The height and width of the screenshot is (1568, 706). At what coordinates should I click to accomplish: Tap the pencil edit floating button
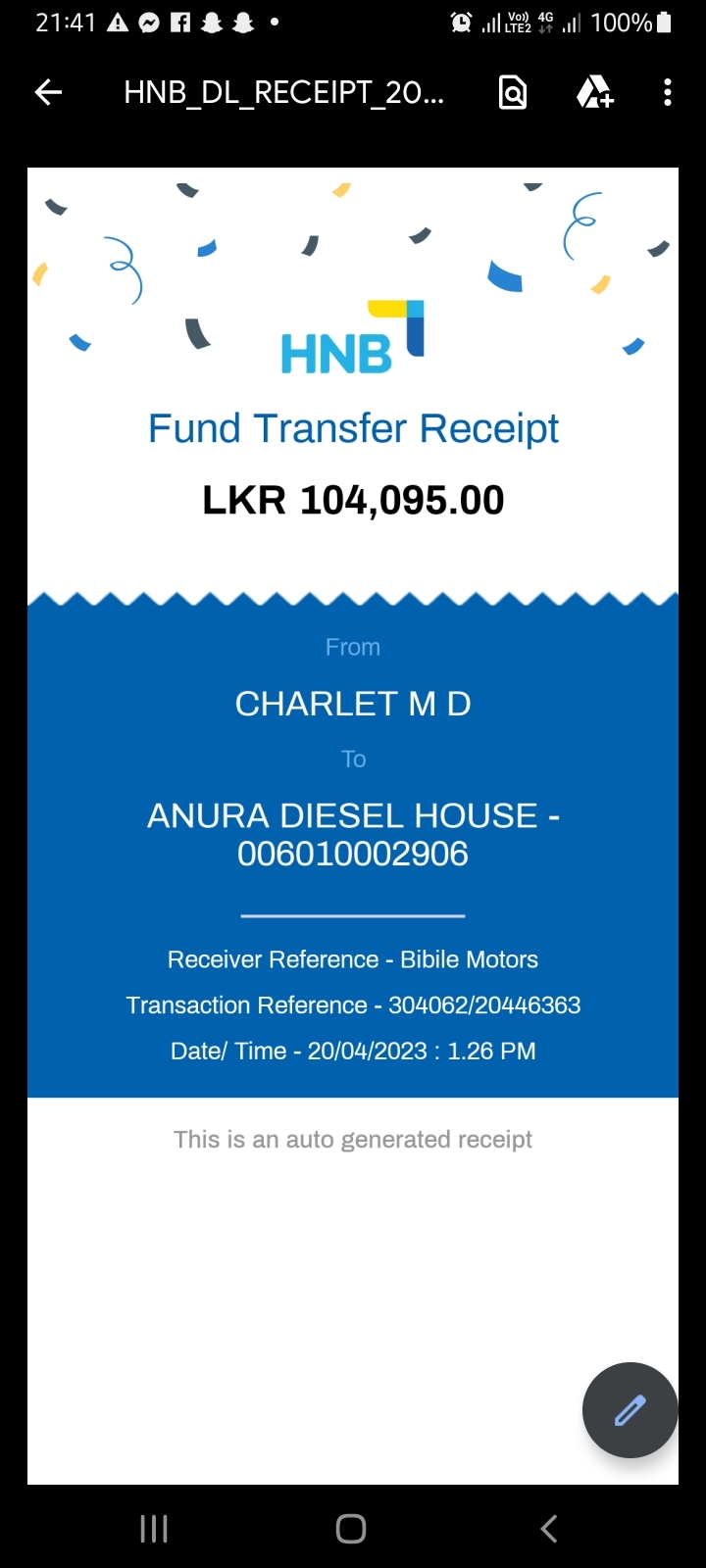630,1410
